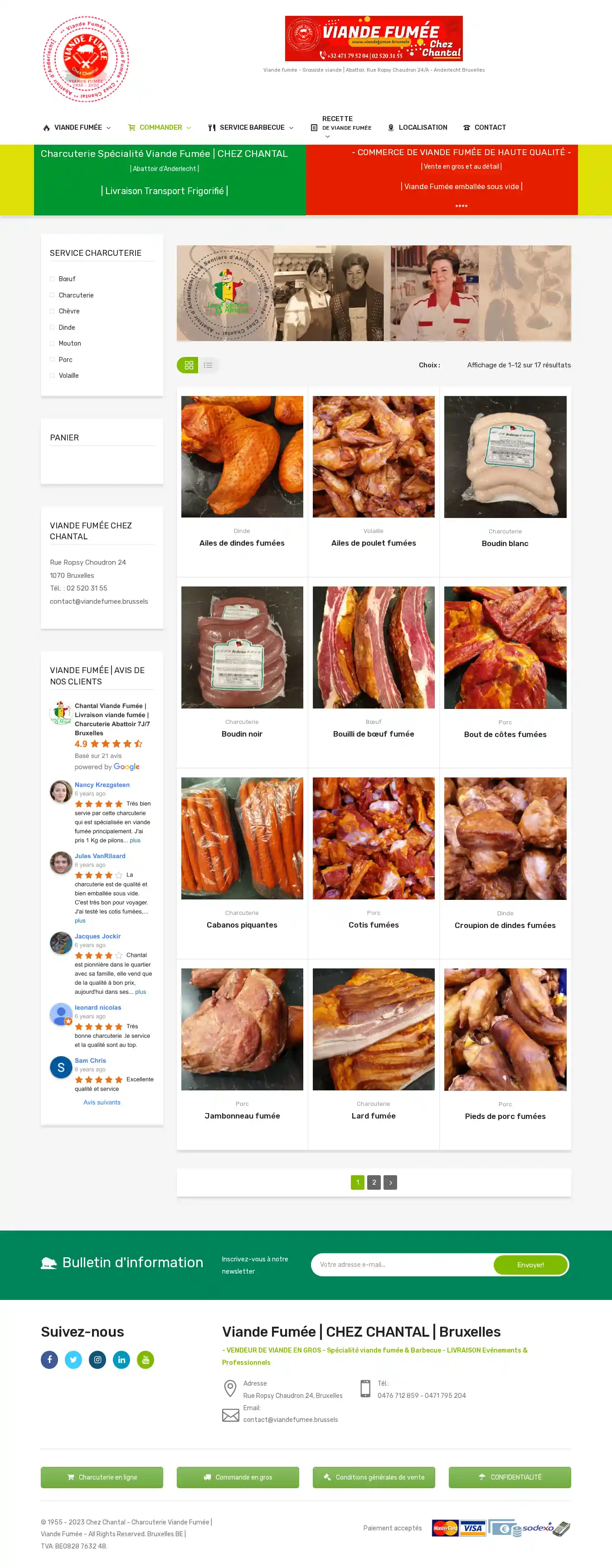The height and width of the screenshot is (1568, 612).
Task: View the Boudin blanc product
Action: [x=505, y=543]
